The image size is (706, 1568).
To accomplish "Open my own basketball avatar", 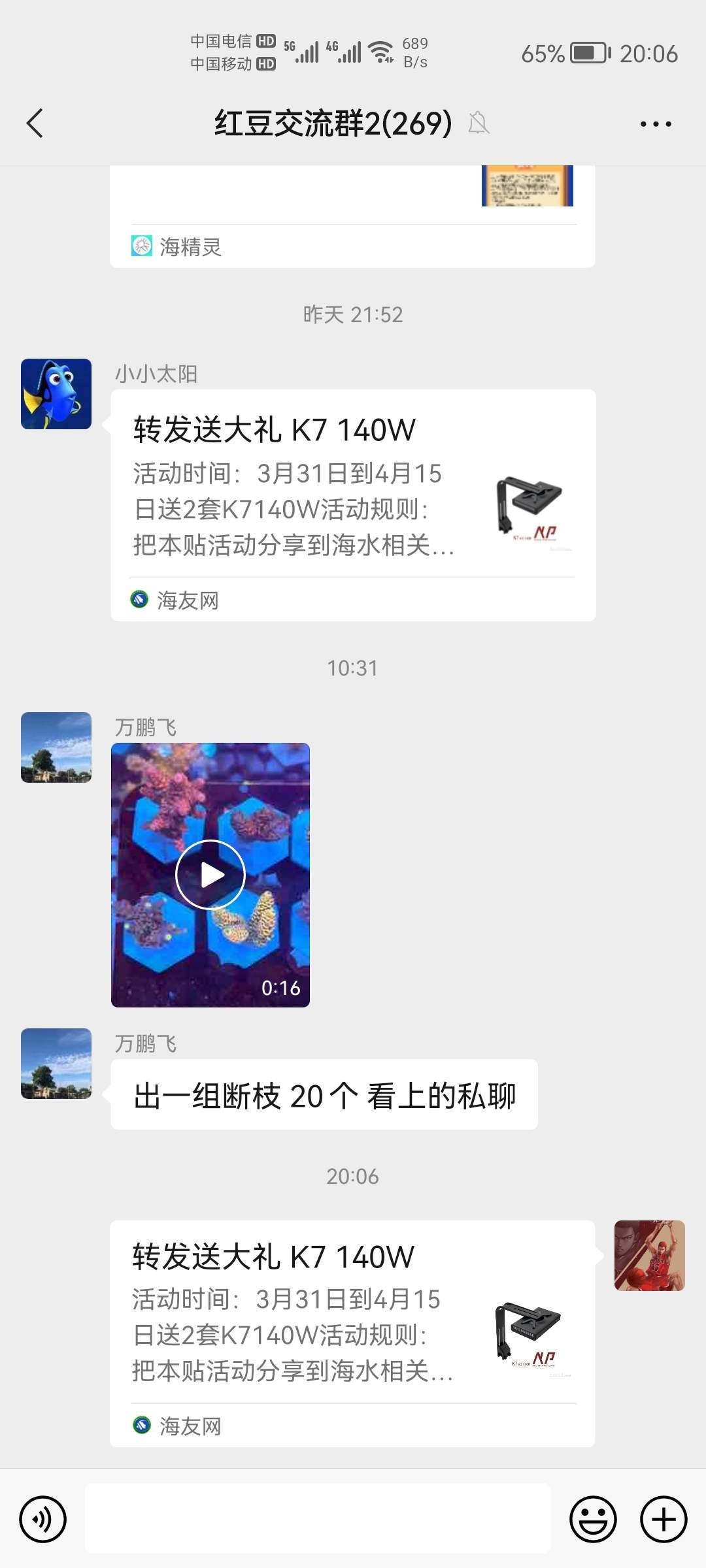I will 649,1255.
